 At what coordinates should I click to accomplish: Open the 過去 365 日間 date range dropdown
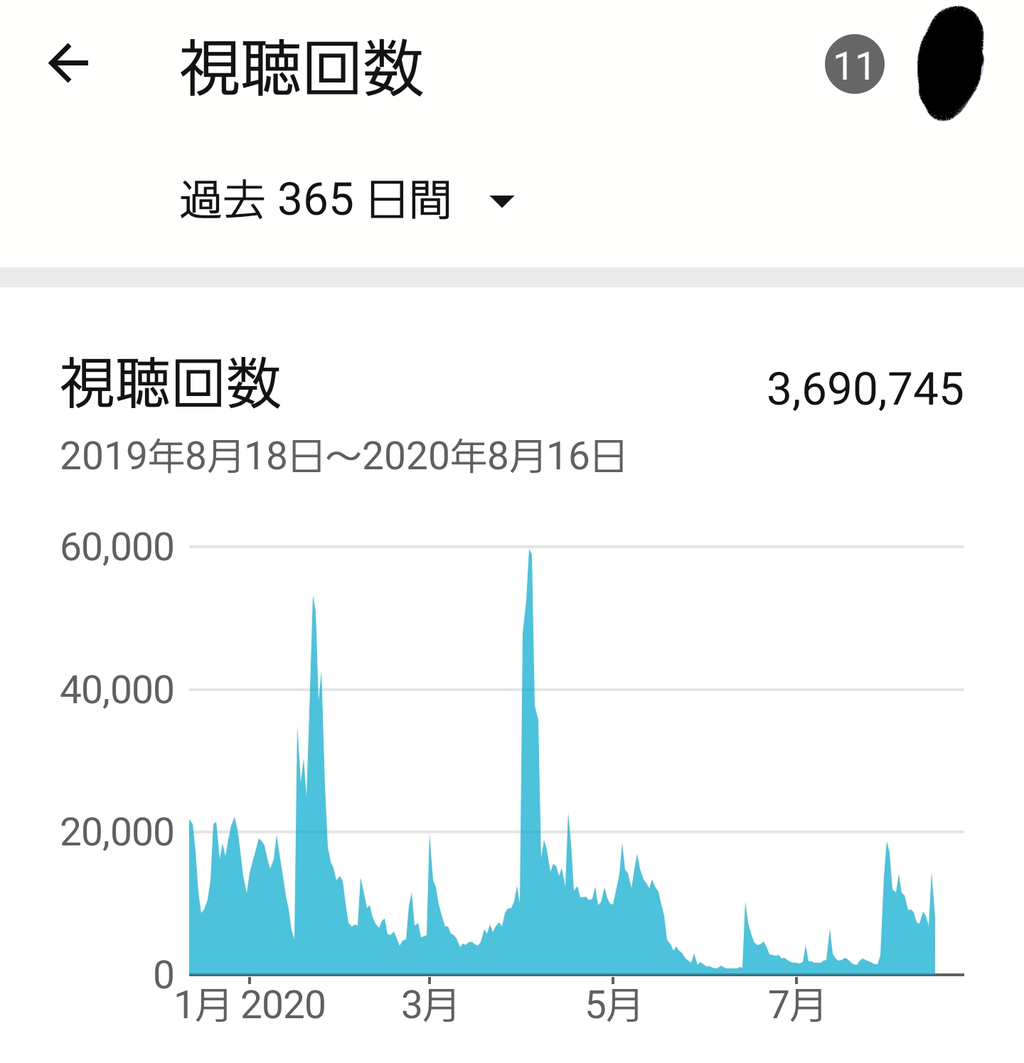pos(347,200)
